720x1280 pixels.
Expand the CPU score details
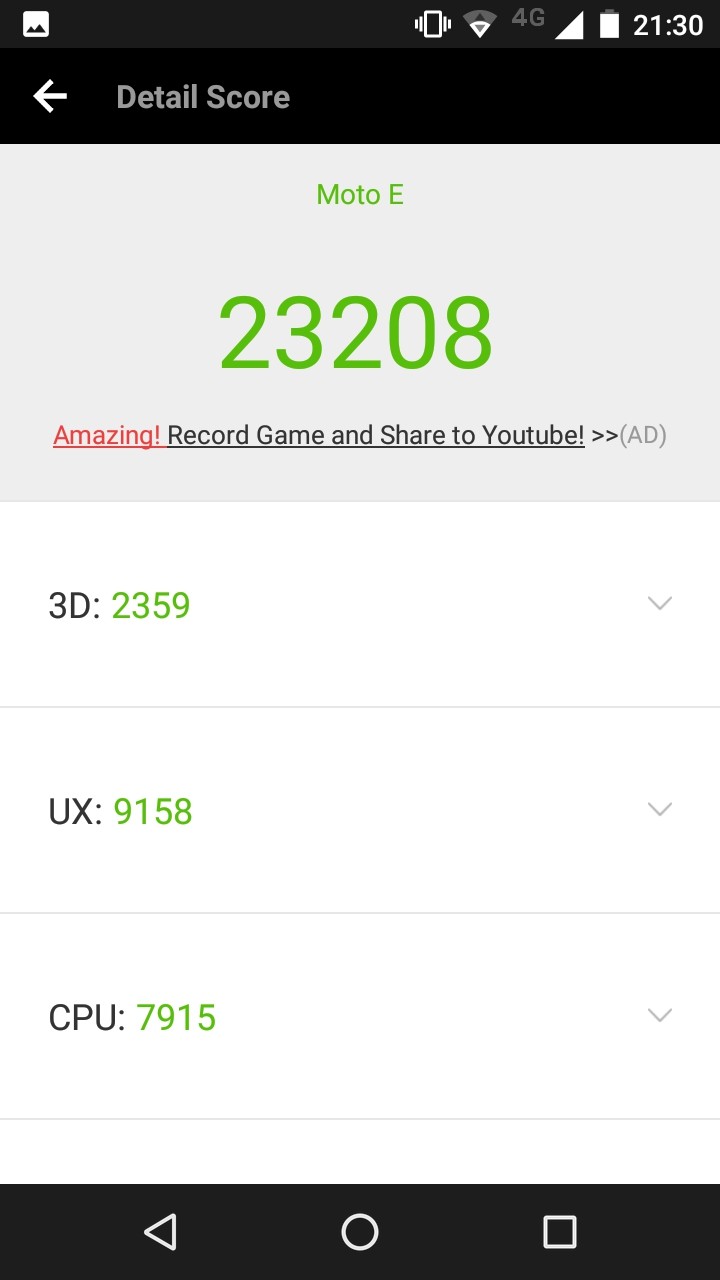(x=360, y=1016)
